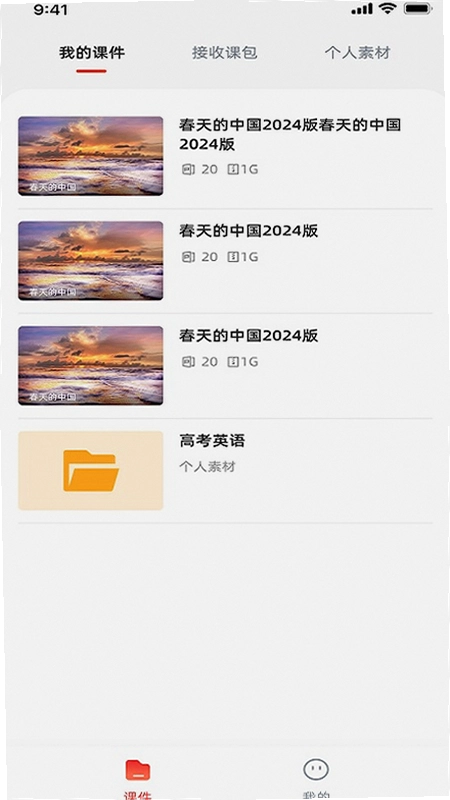Open the 高考英语 folder

pos(225,470)
